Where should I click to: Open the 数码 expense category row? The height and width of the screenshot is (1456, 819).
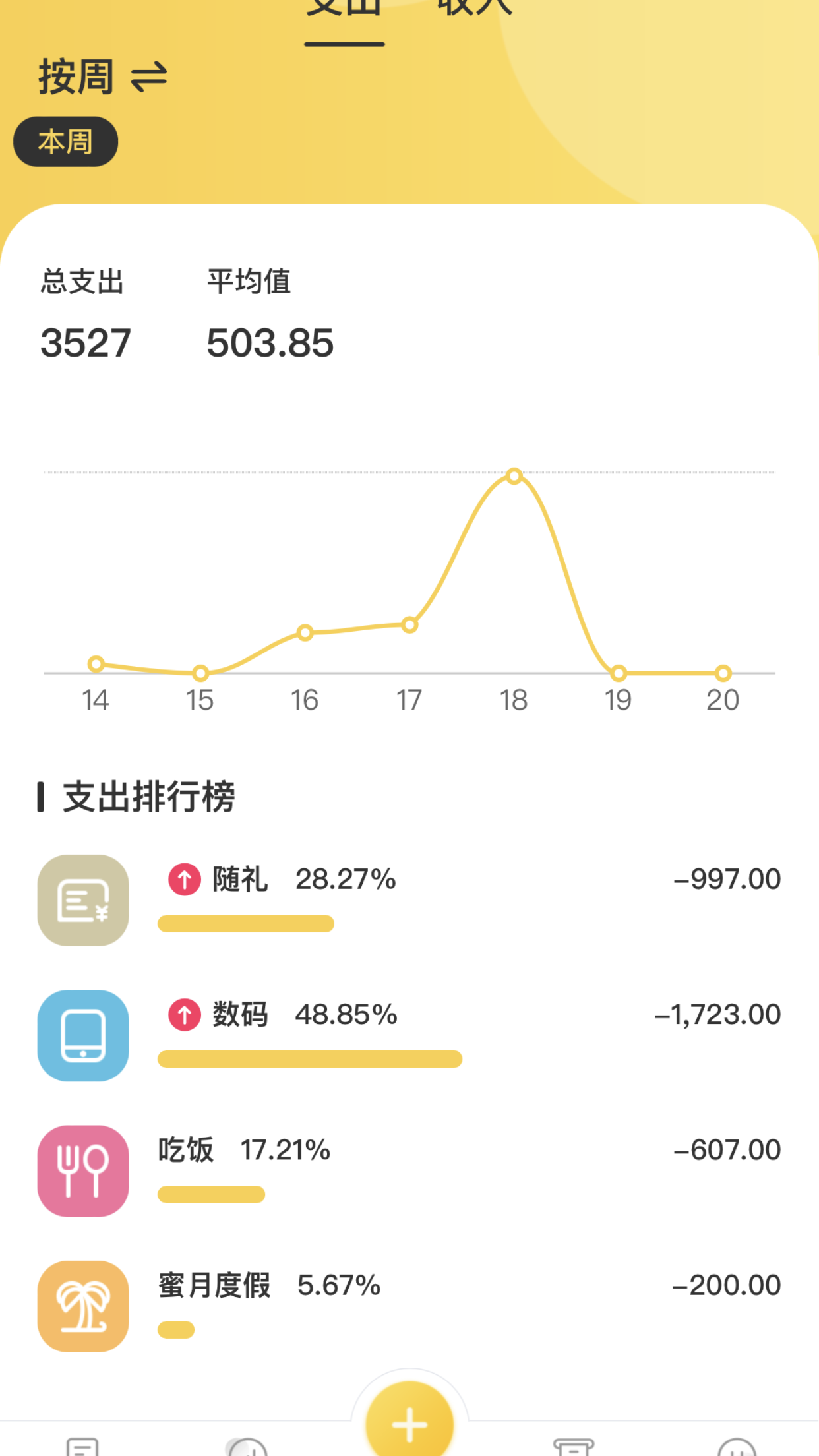[409, 1035]
